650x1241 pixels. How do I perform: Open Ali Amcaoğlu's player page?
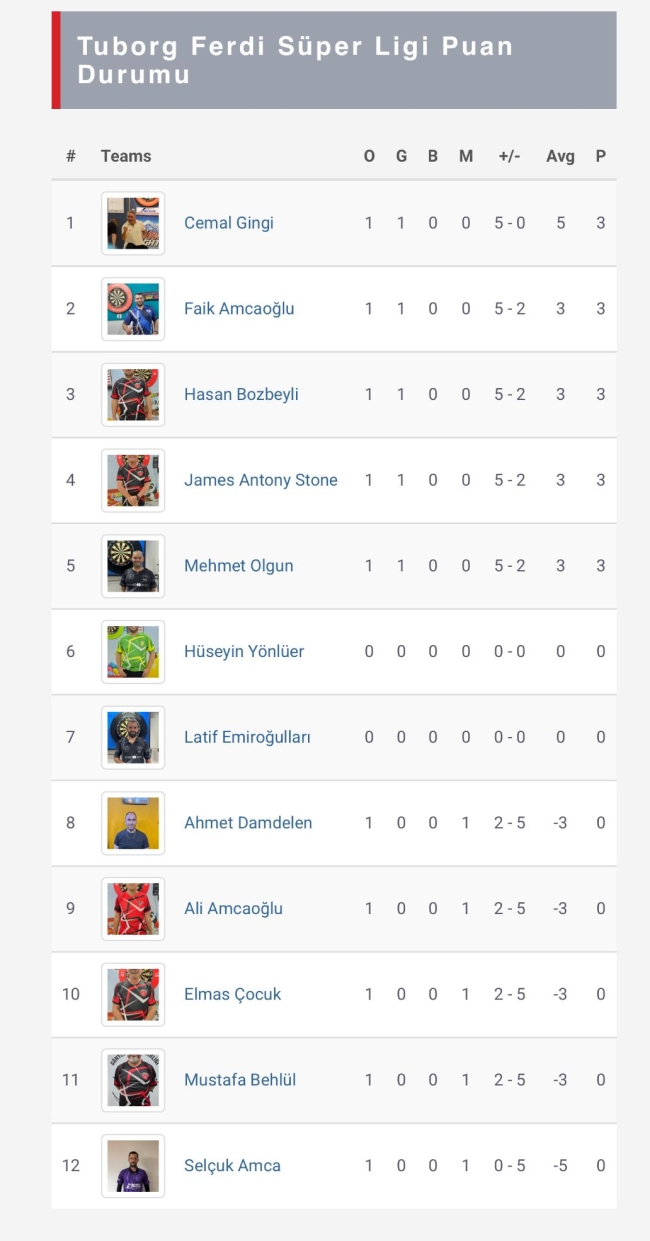pyautogui.click(x=233, y=909)
